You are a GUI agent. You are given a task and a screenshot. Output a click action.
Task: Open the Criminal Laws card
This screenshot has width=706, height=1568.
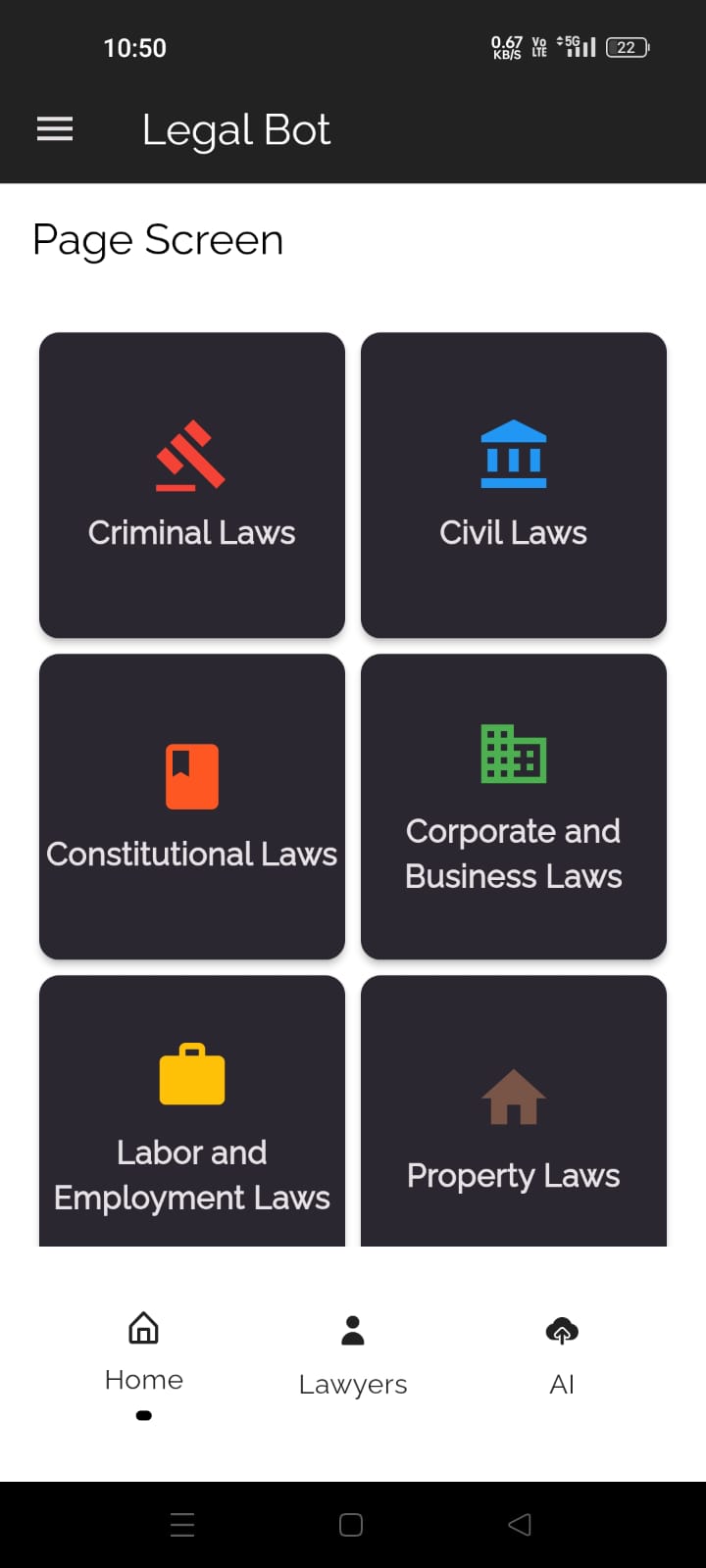(192, 485)
